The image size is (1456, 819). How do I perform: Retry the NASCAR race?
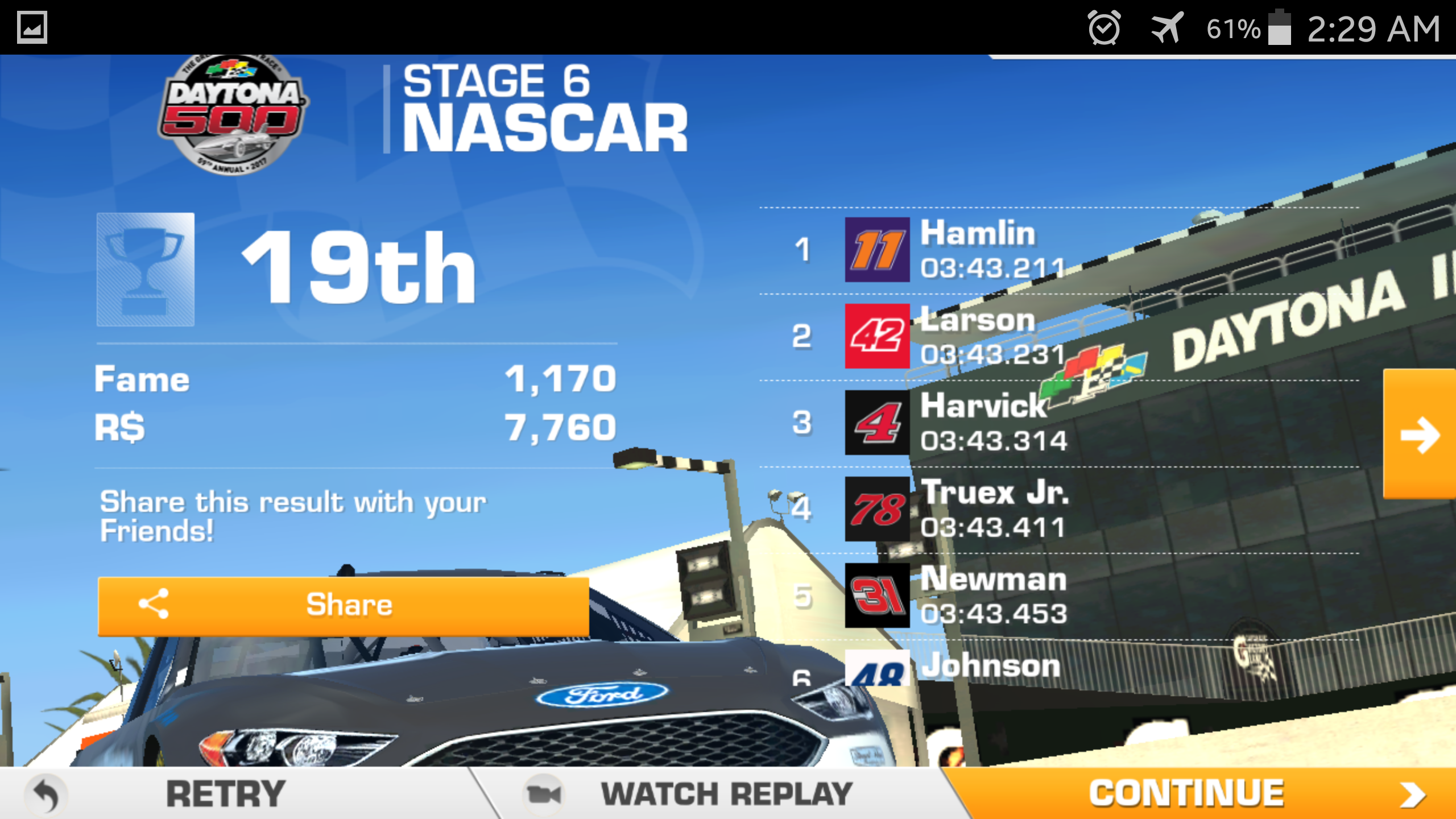[x=225, y=794]
